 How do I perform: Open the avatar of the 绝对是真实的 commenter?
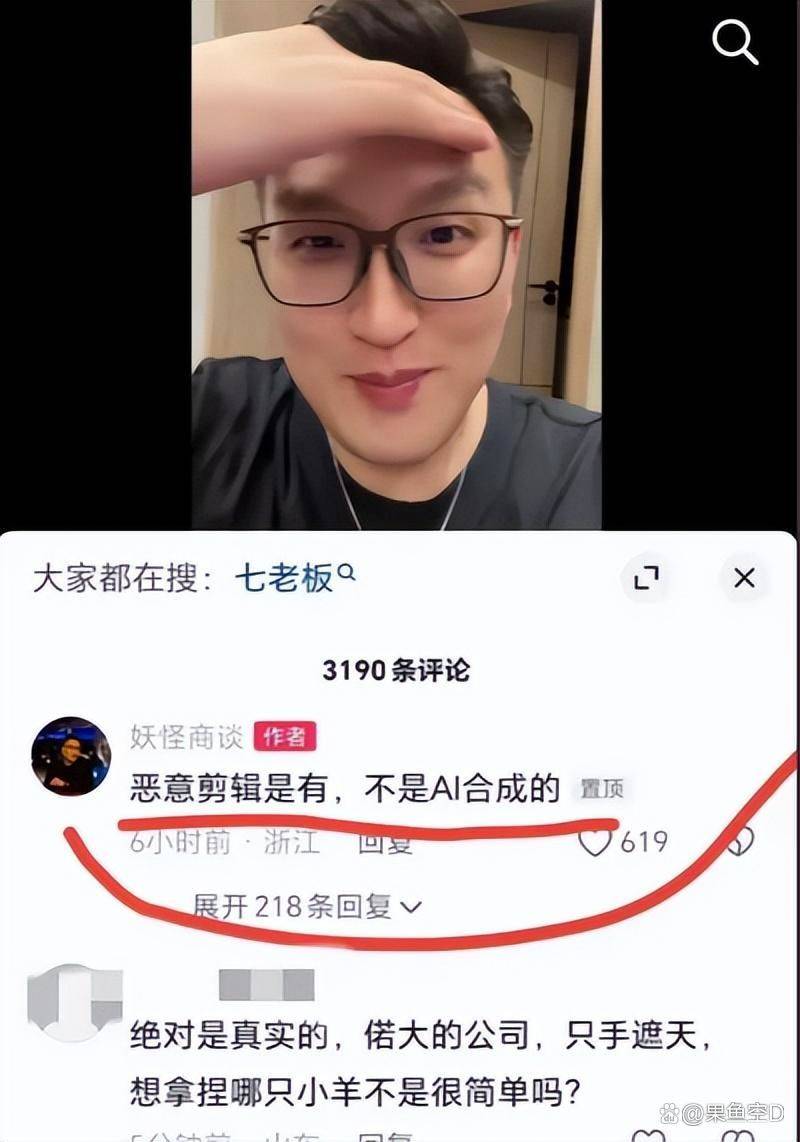(70, 1000)
